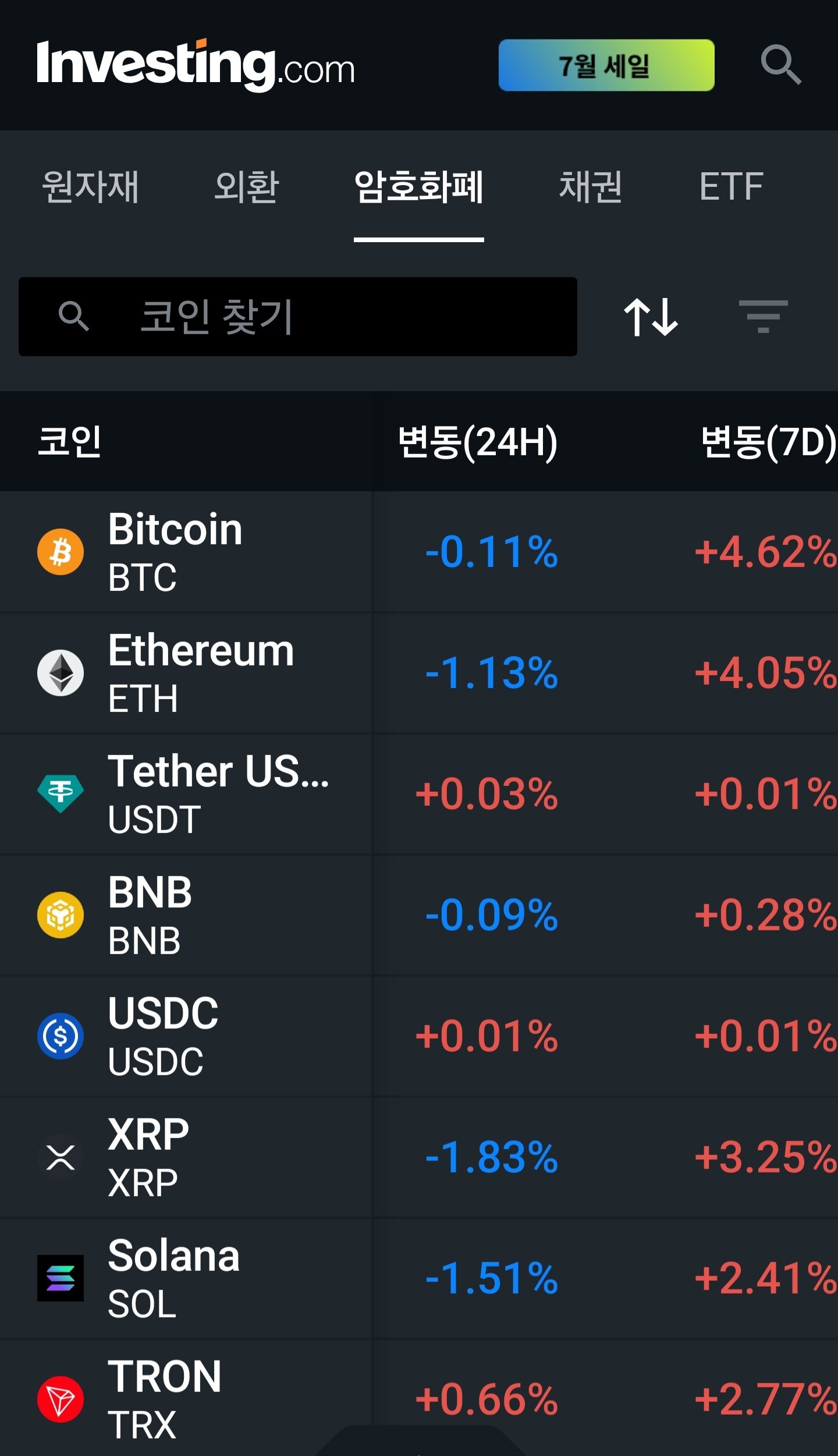Tap the 코인 찾기 search field
838x1456 pixels.
[298, 317]
